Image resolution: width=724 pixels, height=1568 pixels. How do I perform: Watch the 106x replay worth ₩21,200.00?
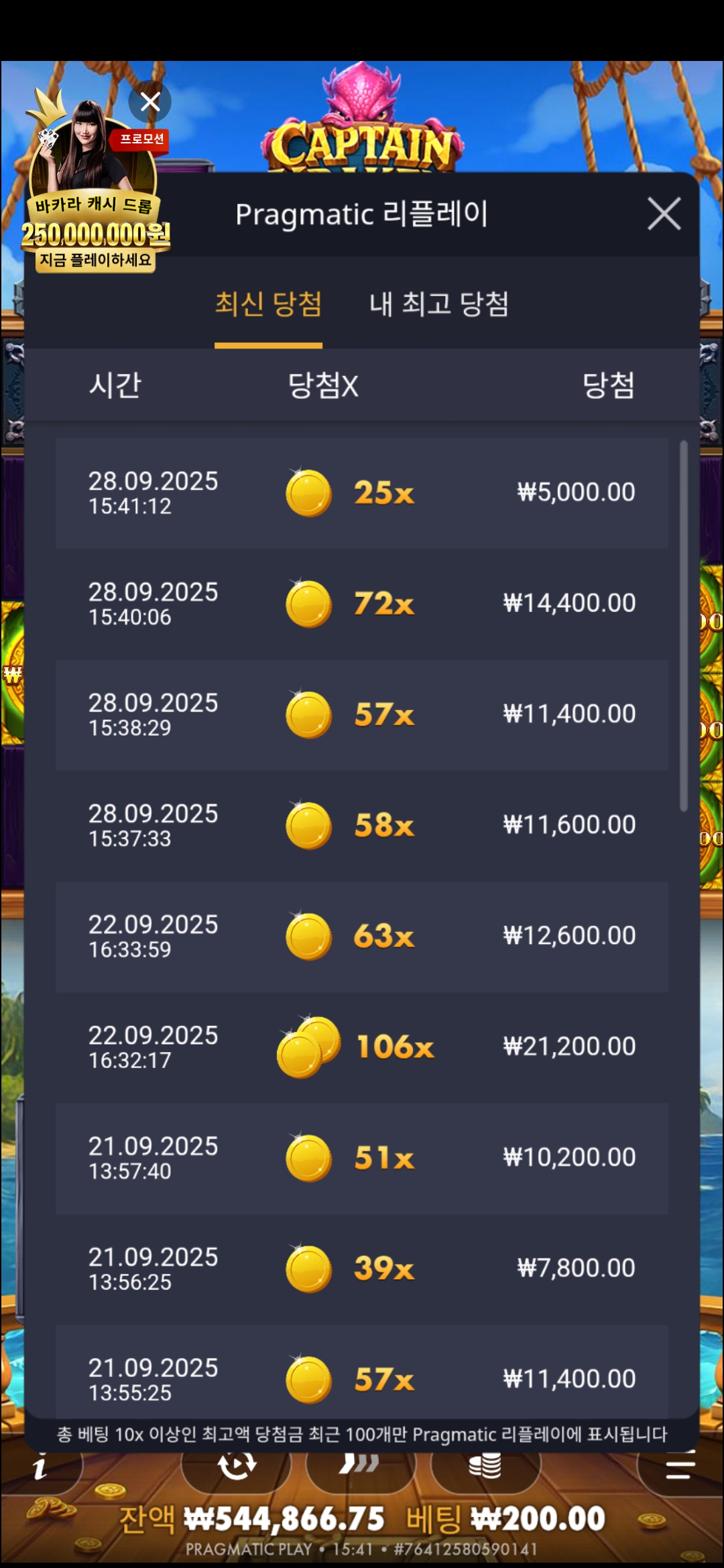pyautogui.click(x=361, y=1047)
